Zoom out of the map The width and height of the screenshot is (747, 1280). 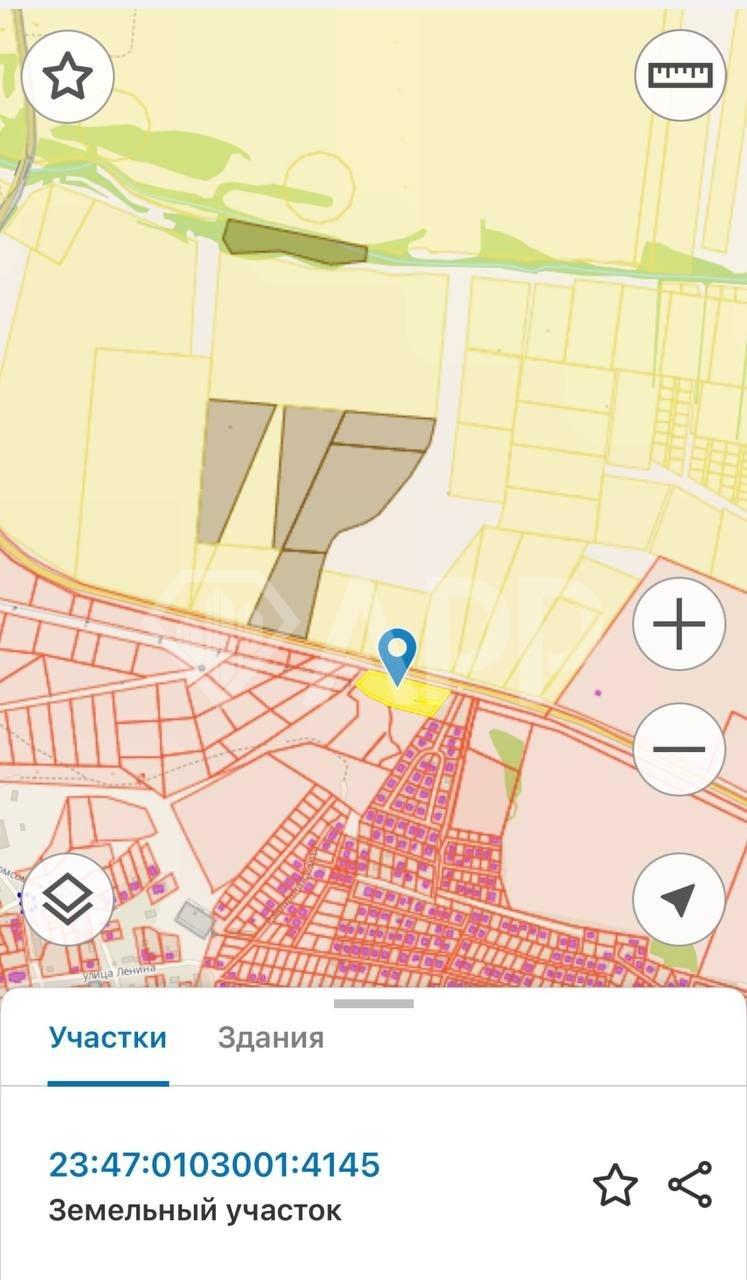(679, 749)
